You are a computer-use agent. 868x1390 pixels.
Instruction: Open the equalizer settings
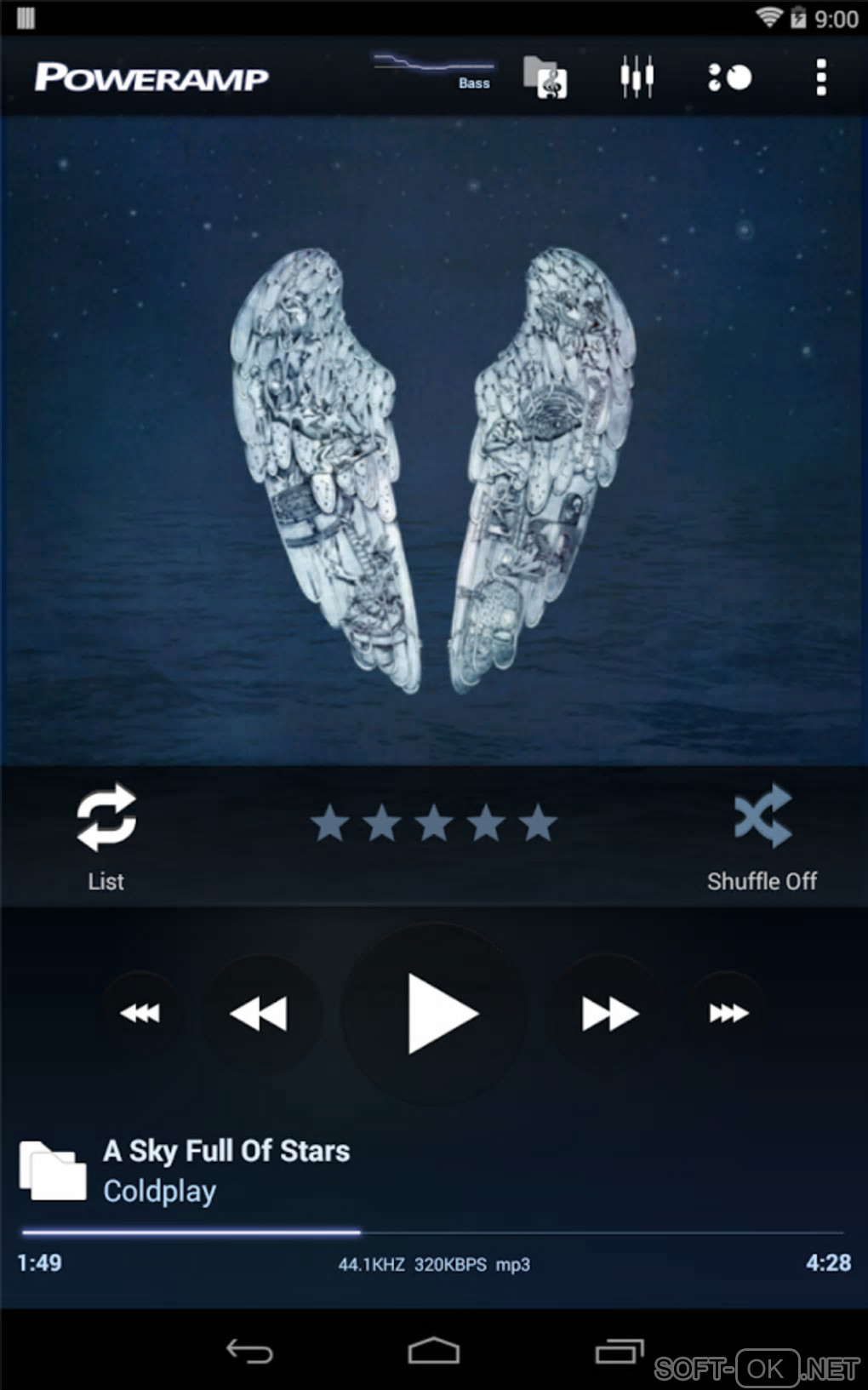(637, 77)
